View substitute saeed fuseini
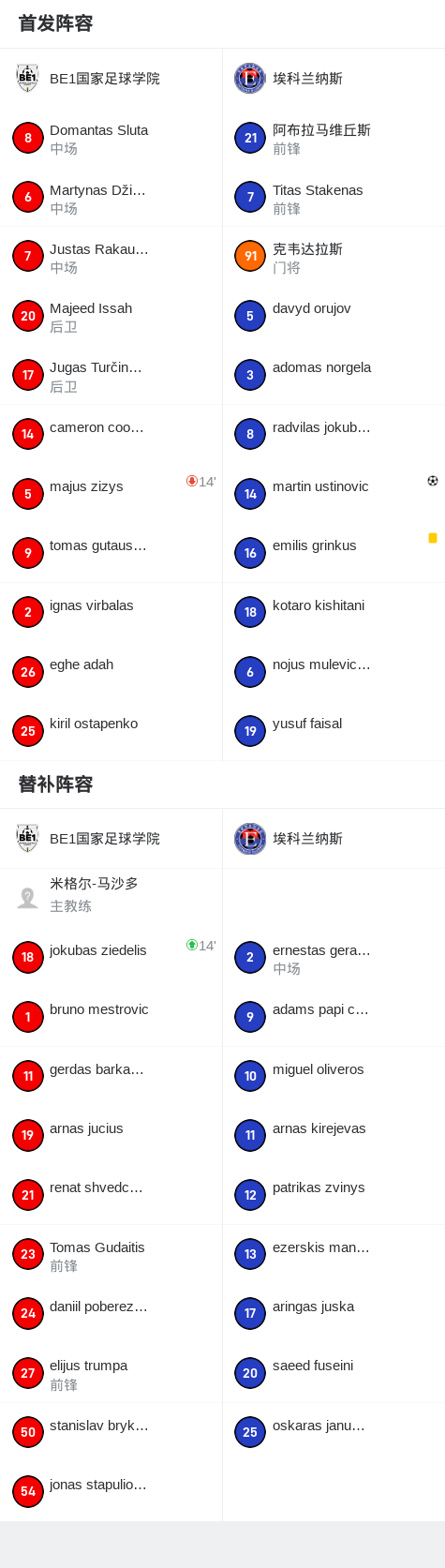This screenshot has width=445, height=1568. click(x=334, y=1373)
